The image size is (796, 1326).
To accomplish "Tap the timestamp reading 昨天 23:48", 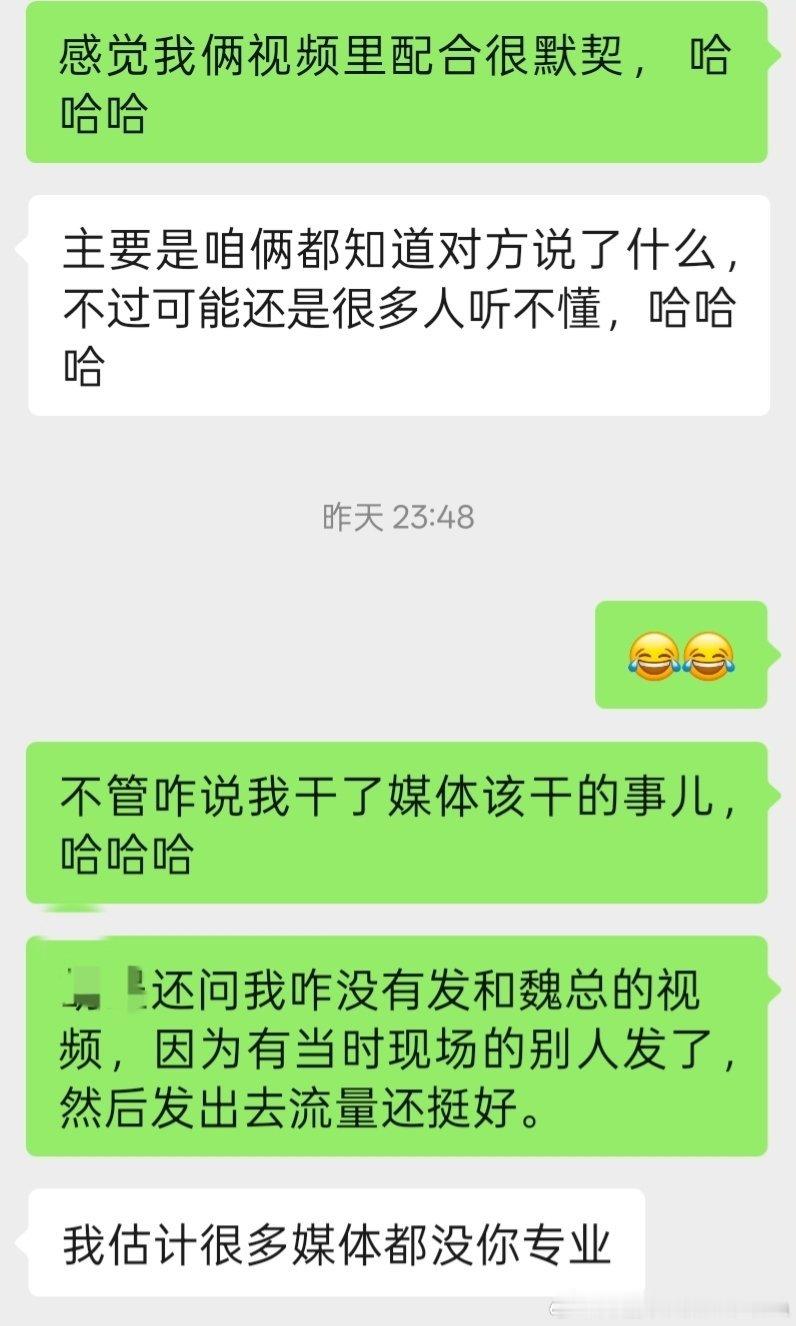I will pos(398,518).
